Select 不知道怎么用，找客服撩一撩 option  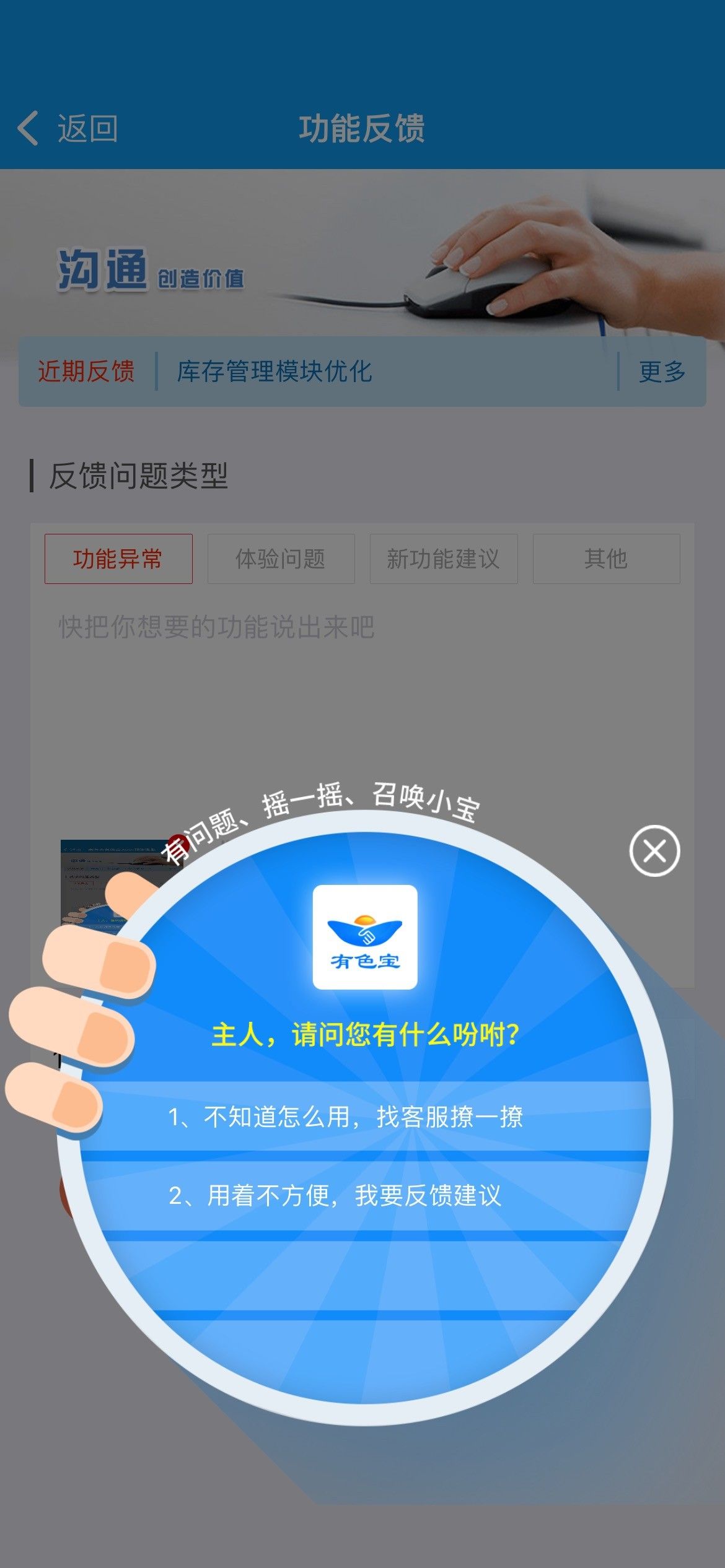click(346, 1117)
